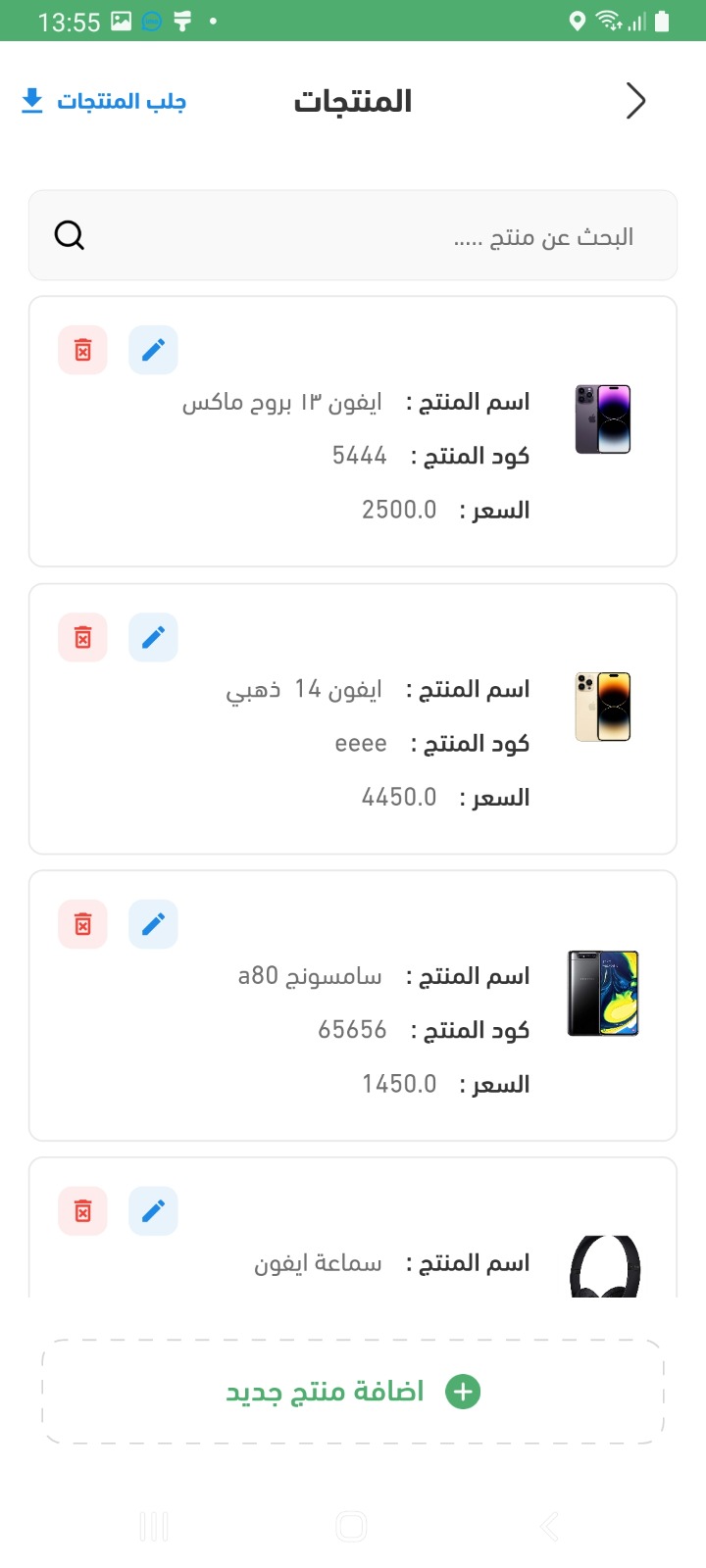Screen dimensions: 706x1568
Task: Delete the ايفون 14 ذهبي product
Action: click(83, 638)
